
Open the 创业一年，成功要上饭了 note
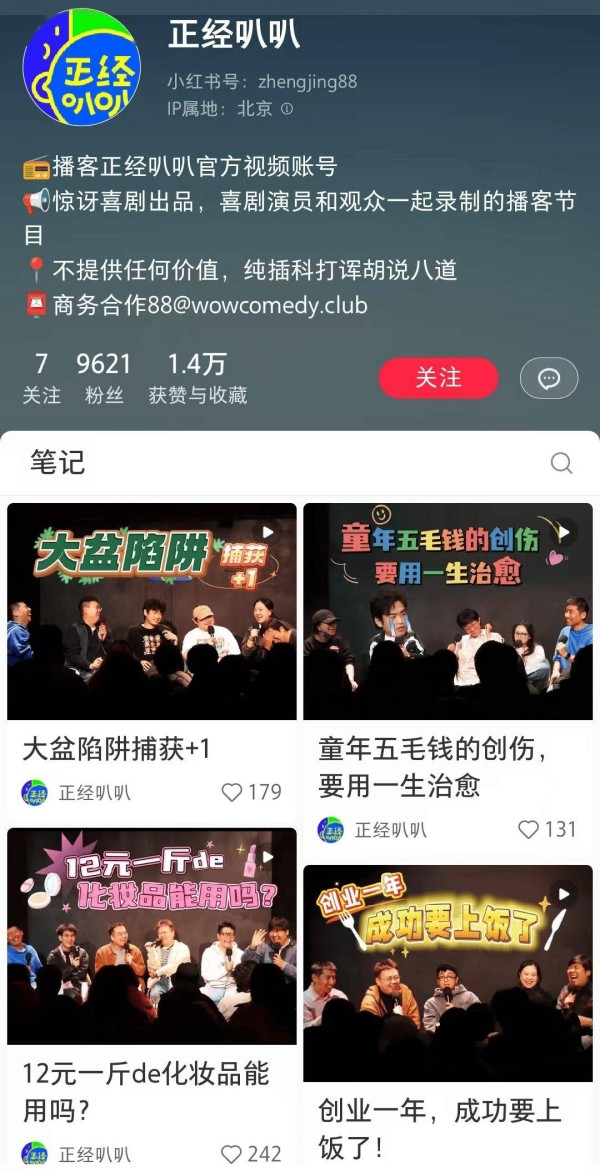tap(448, 972)
